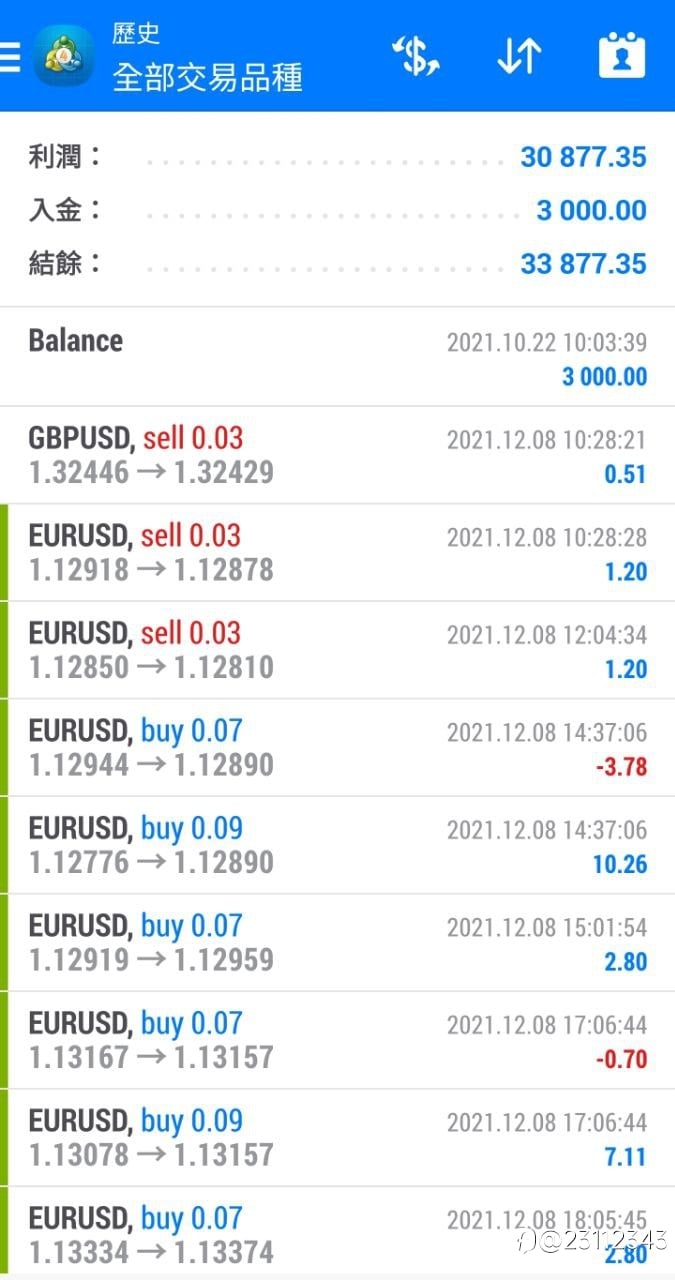Open the EURUSD sell trade closed 10:28:28
675x1280 pixels.
[337, 552]
